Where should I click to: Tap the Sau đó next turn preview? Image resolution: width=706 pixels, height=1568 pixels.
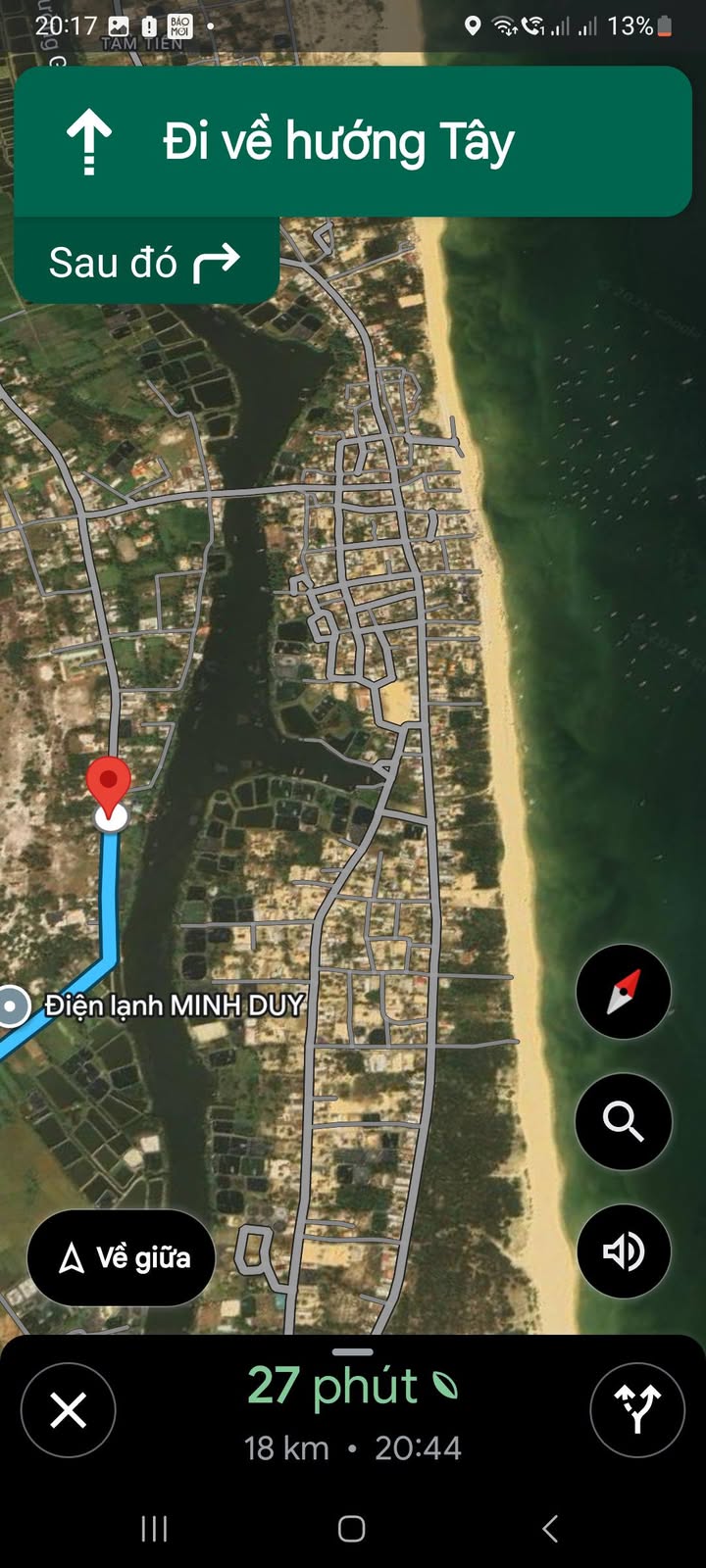(x=145, y=263)
